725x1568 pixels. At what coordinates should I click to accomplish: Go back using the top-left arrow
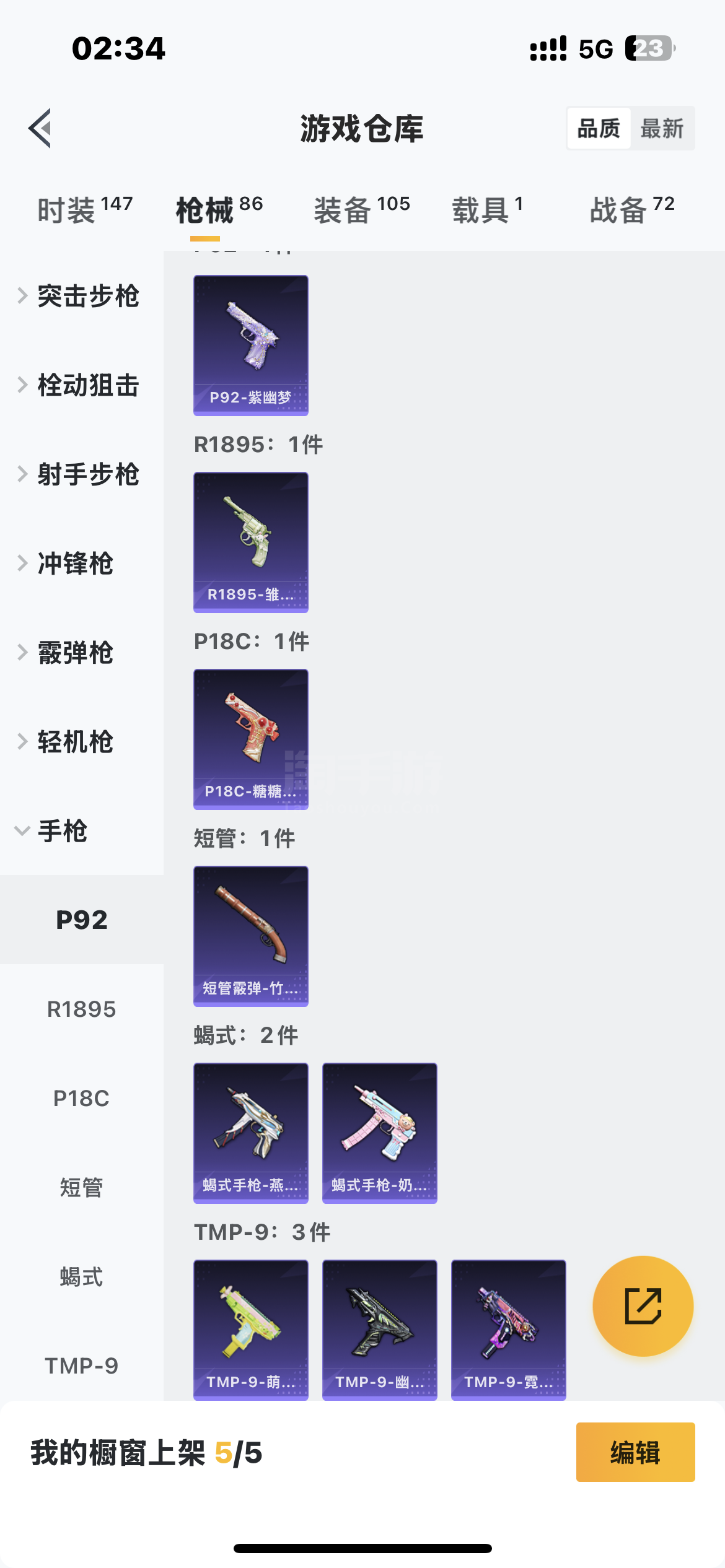point(40,129)
